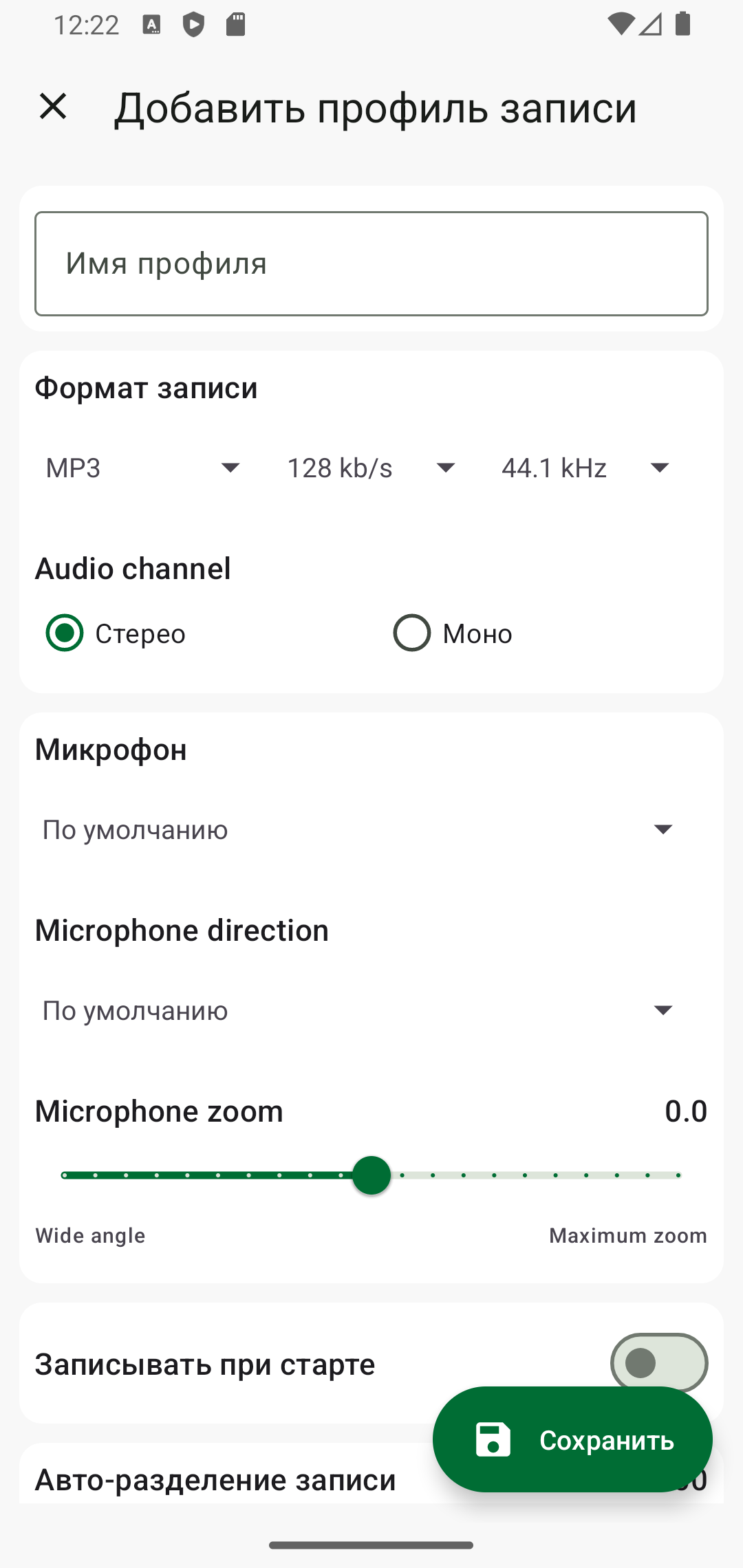
Task: Open the MP3 format dropdown
Action: [x=143, y=468]
